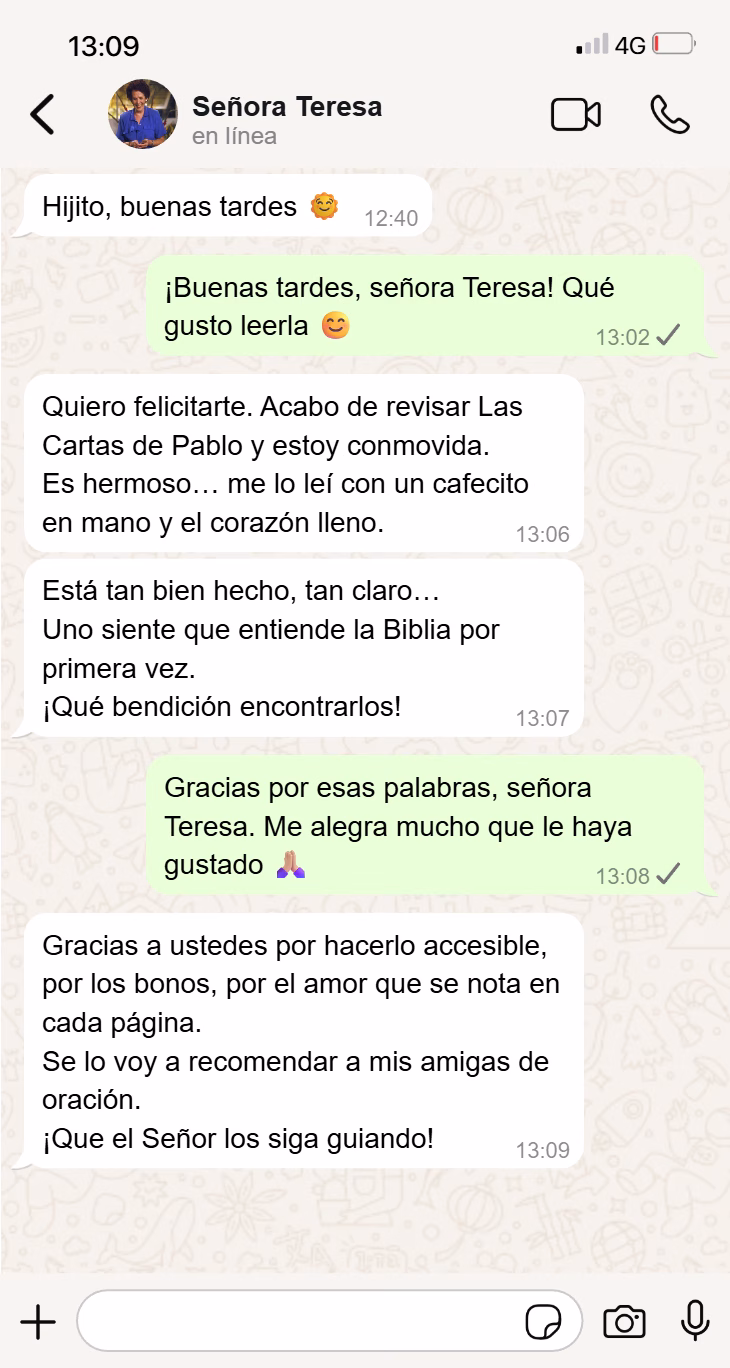Tap the microphone to record voice message

pos(695,1322)
